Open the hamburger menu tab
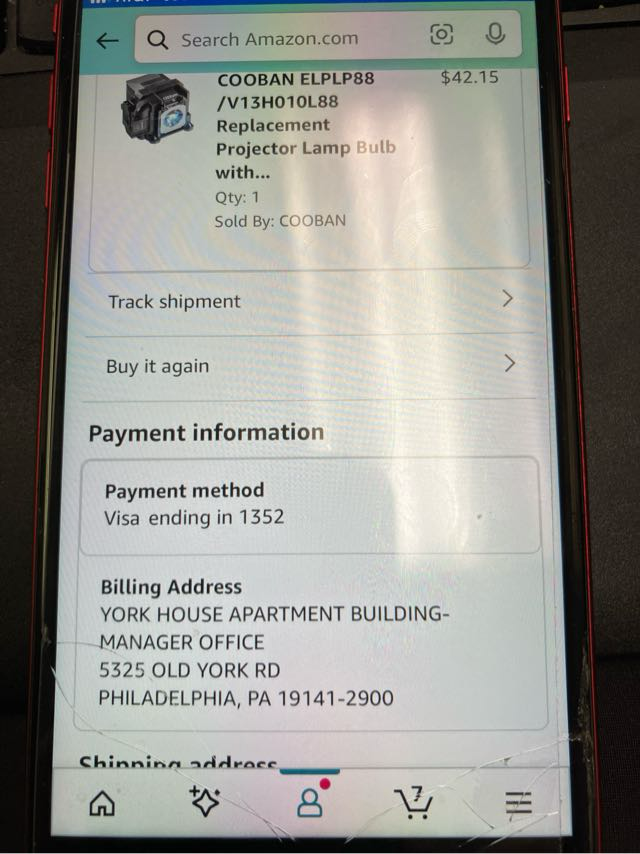The width and height of the screenshot is (640, 854). coord(518,802)
